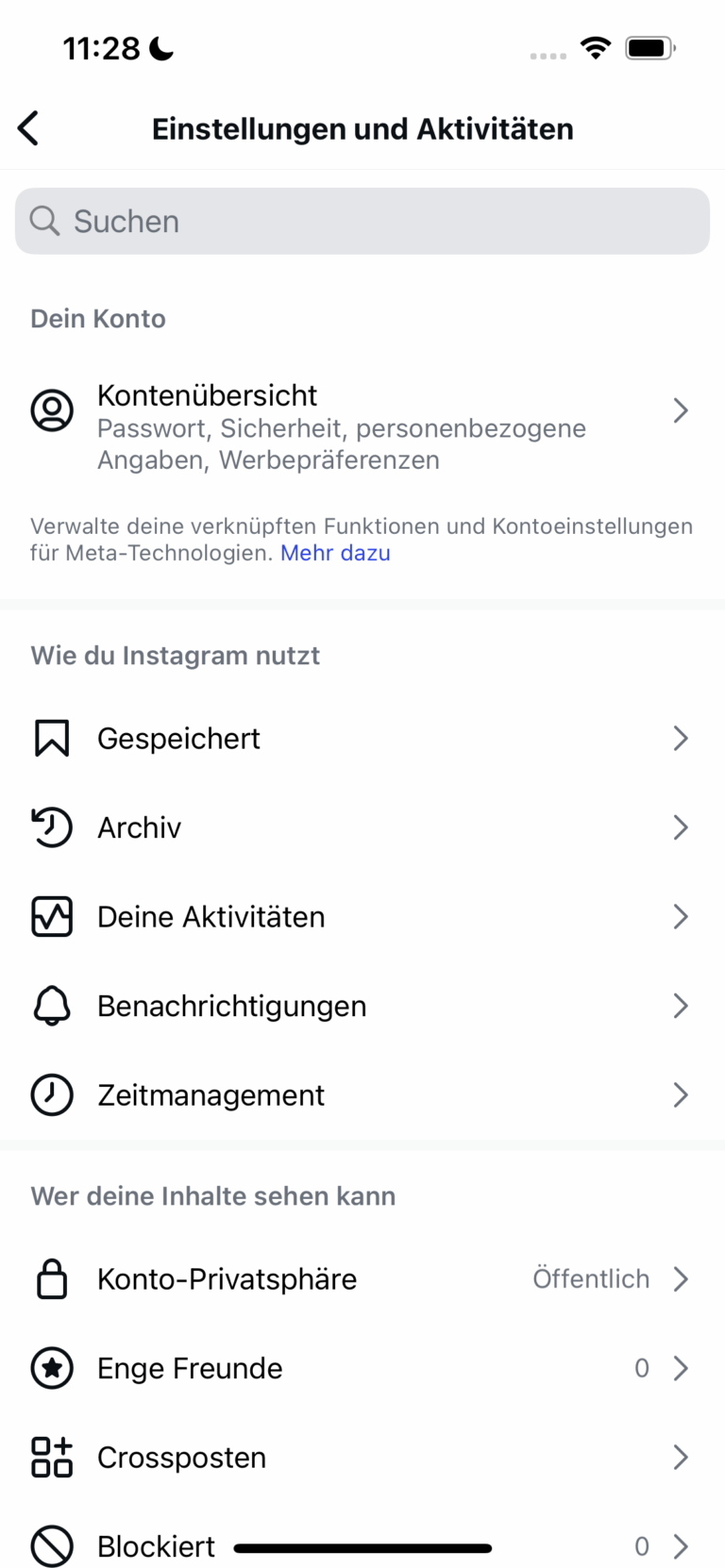Open the Benachrichtigungen chevron
The height and width of the screenshot is (1568, 725).
(682, 1006)
